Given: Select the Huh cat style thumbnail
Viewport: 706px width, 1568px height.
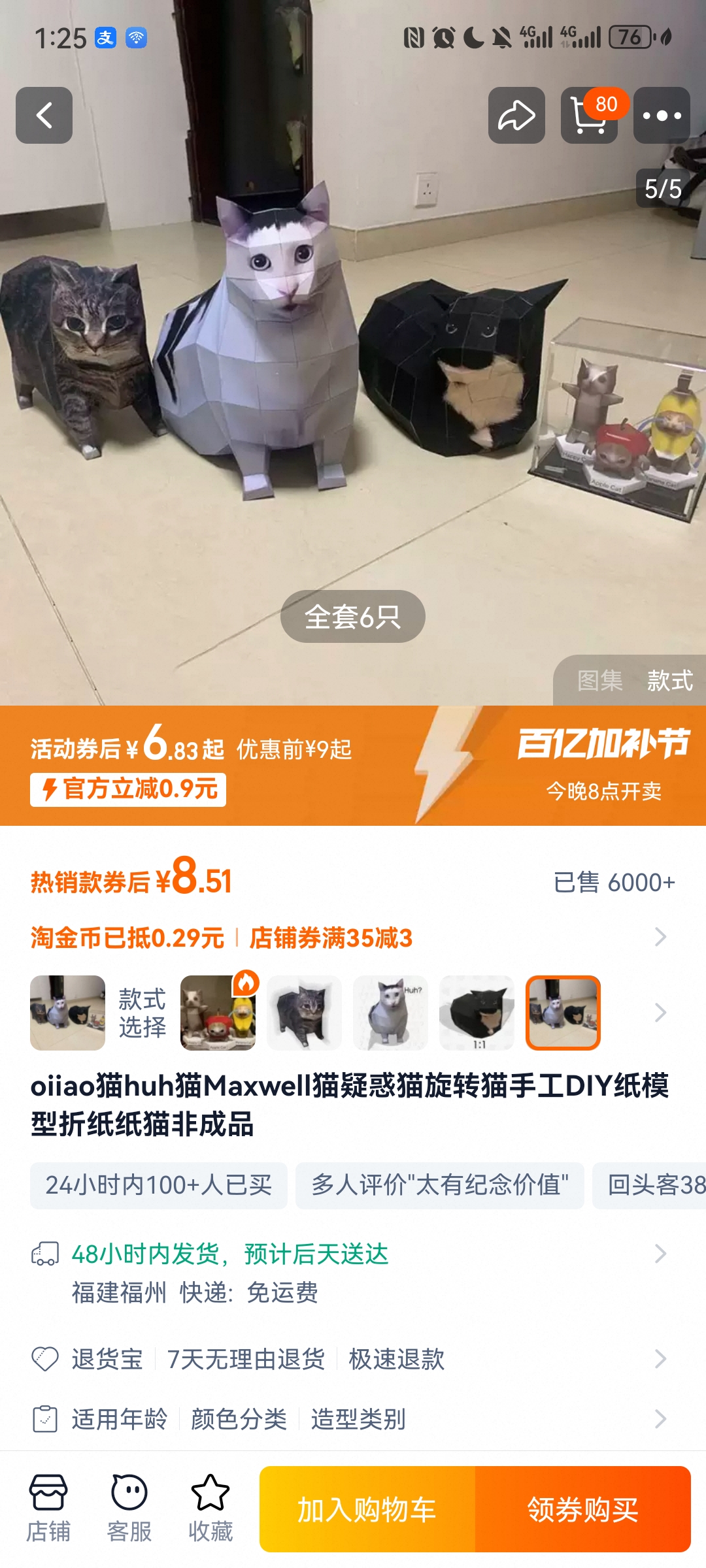Looking at the screenshot, I should tap(390, 1013).
